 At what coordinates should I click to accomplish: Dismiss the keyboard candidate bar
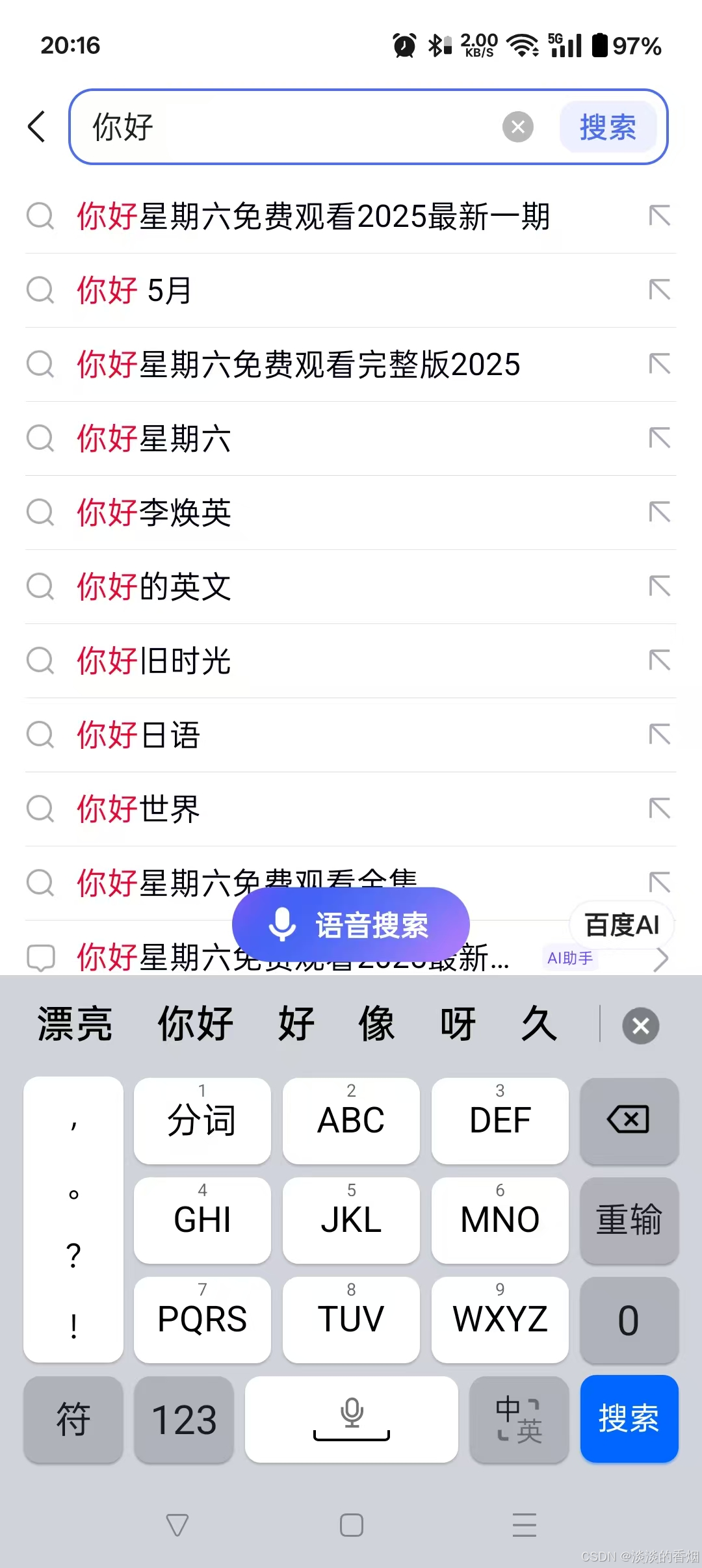tap(640, 1026)
